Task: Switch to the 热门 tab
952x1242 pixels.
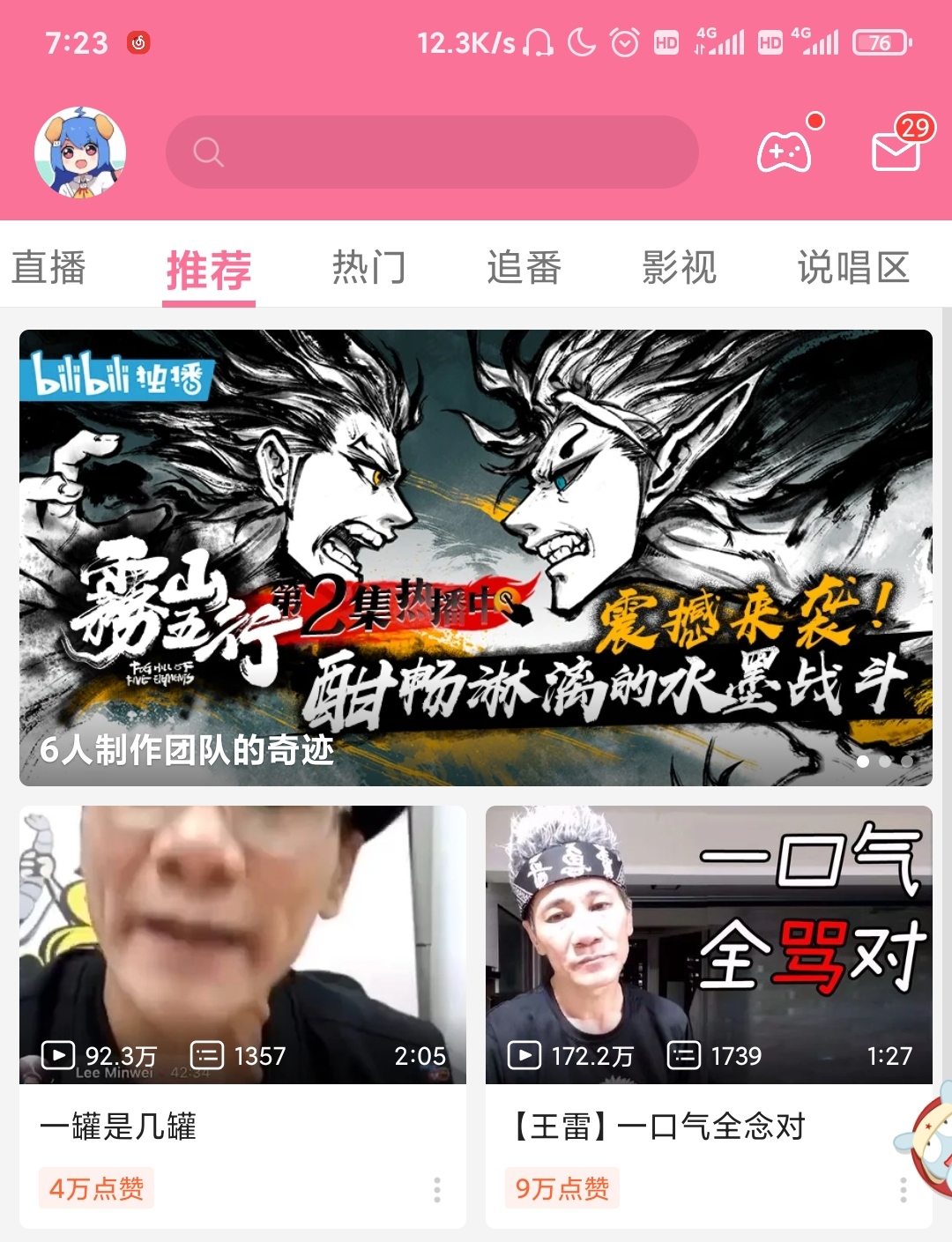Action: point(368,269)
